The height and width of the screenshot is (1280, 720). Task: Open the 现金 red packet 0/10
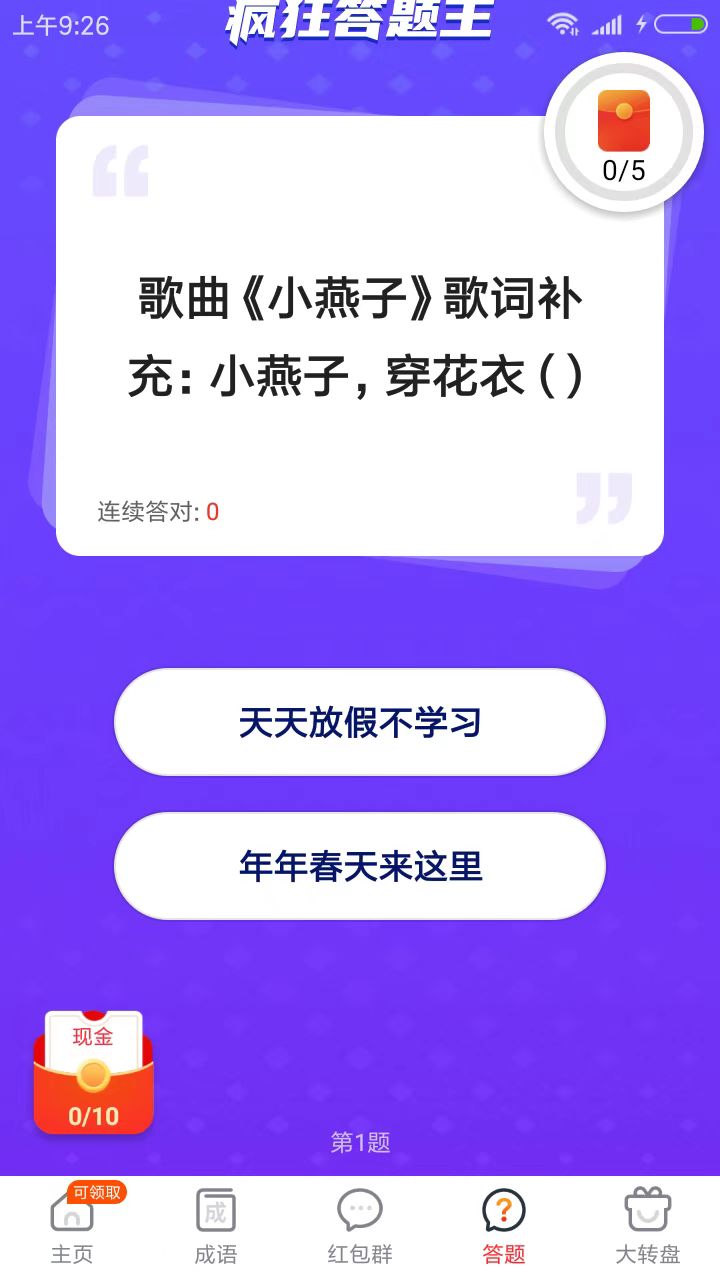coord(93,1072)
